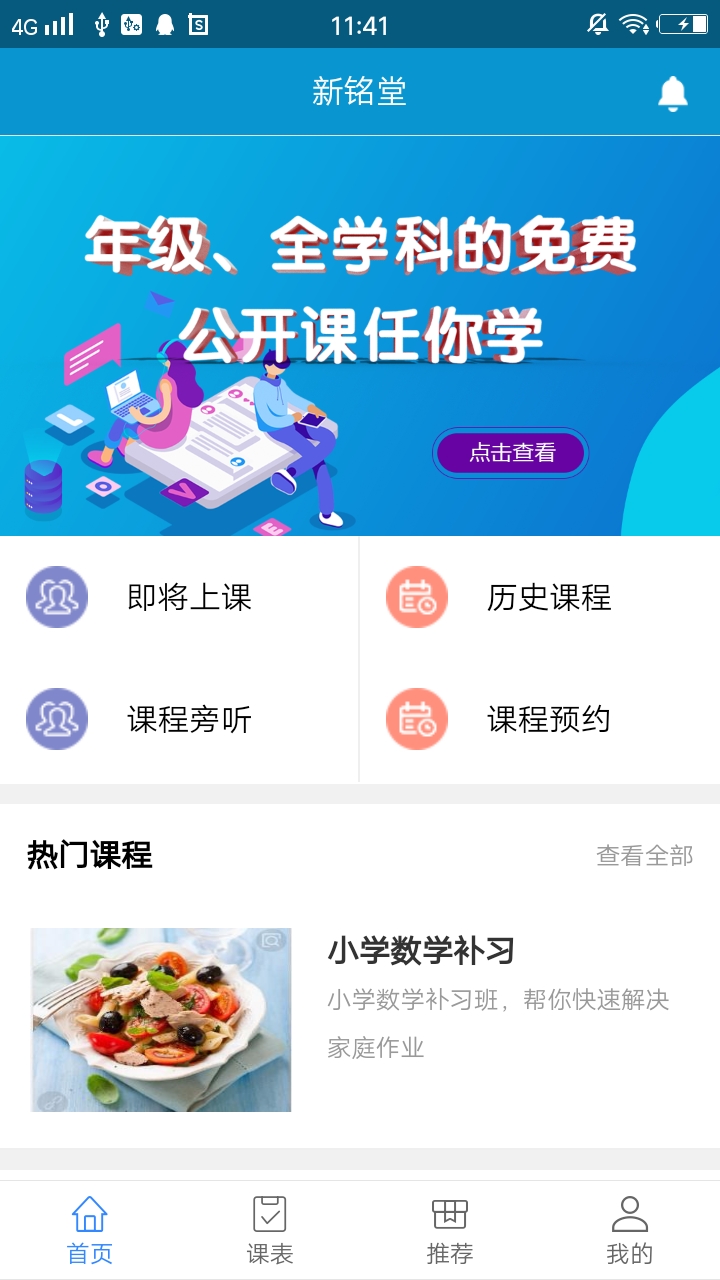
Task: Select the 首页 home icon in bottom navigation
Action: pyautogui.click(x=89, y=1215)
